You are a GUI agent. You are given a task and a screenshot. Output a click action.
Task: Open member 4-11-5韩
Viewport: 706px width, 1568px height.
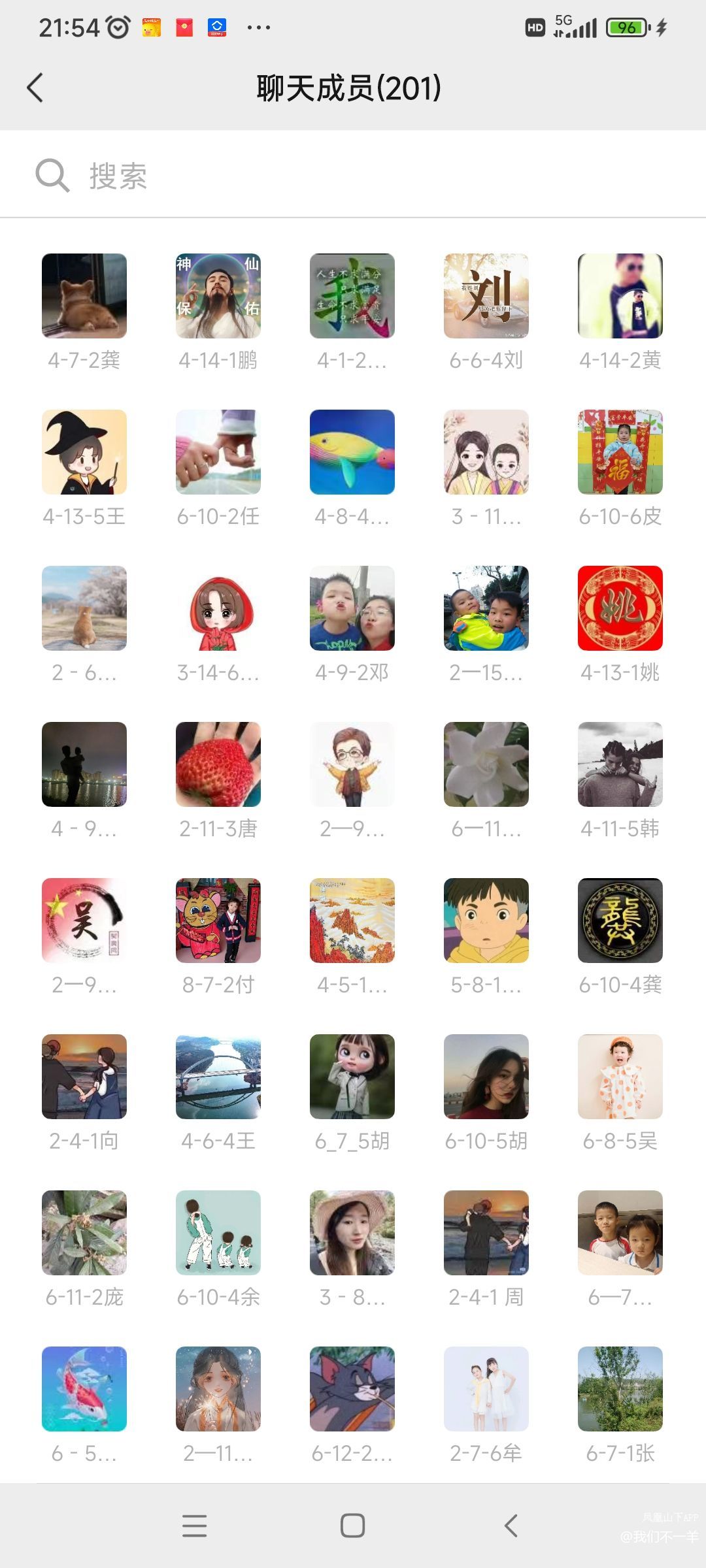coord(620,764)
